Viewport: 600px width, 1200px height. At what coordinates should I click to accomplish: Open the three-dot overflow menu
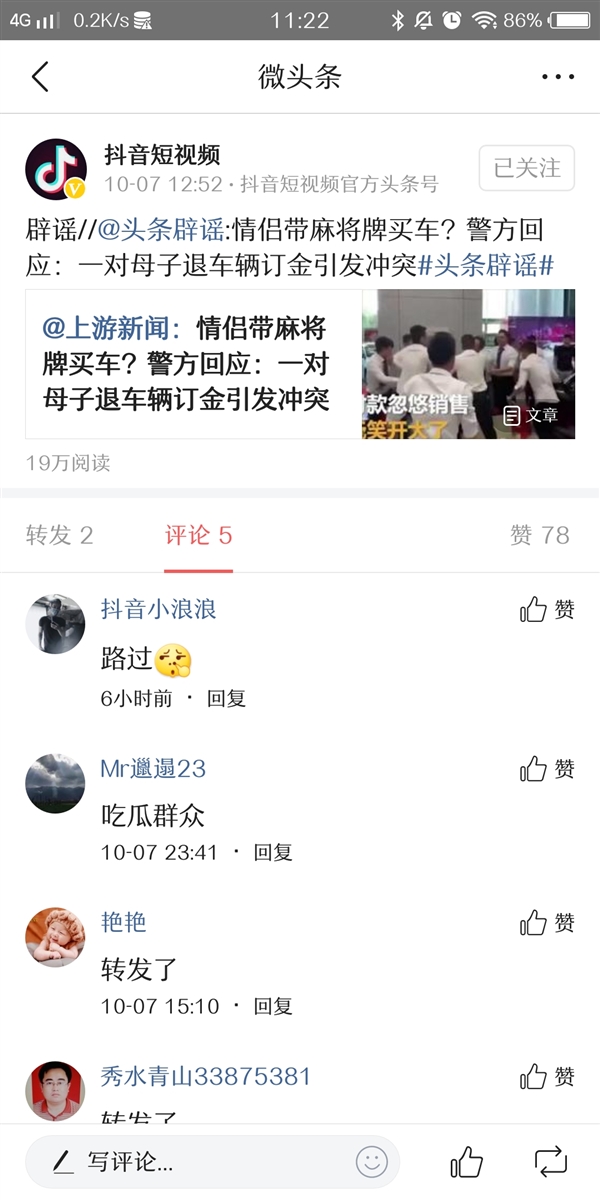coord(558,77)
